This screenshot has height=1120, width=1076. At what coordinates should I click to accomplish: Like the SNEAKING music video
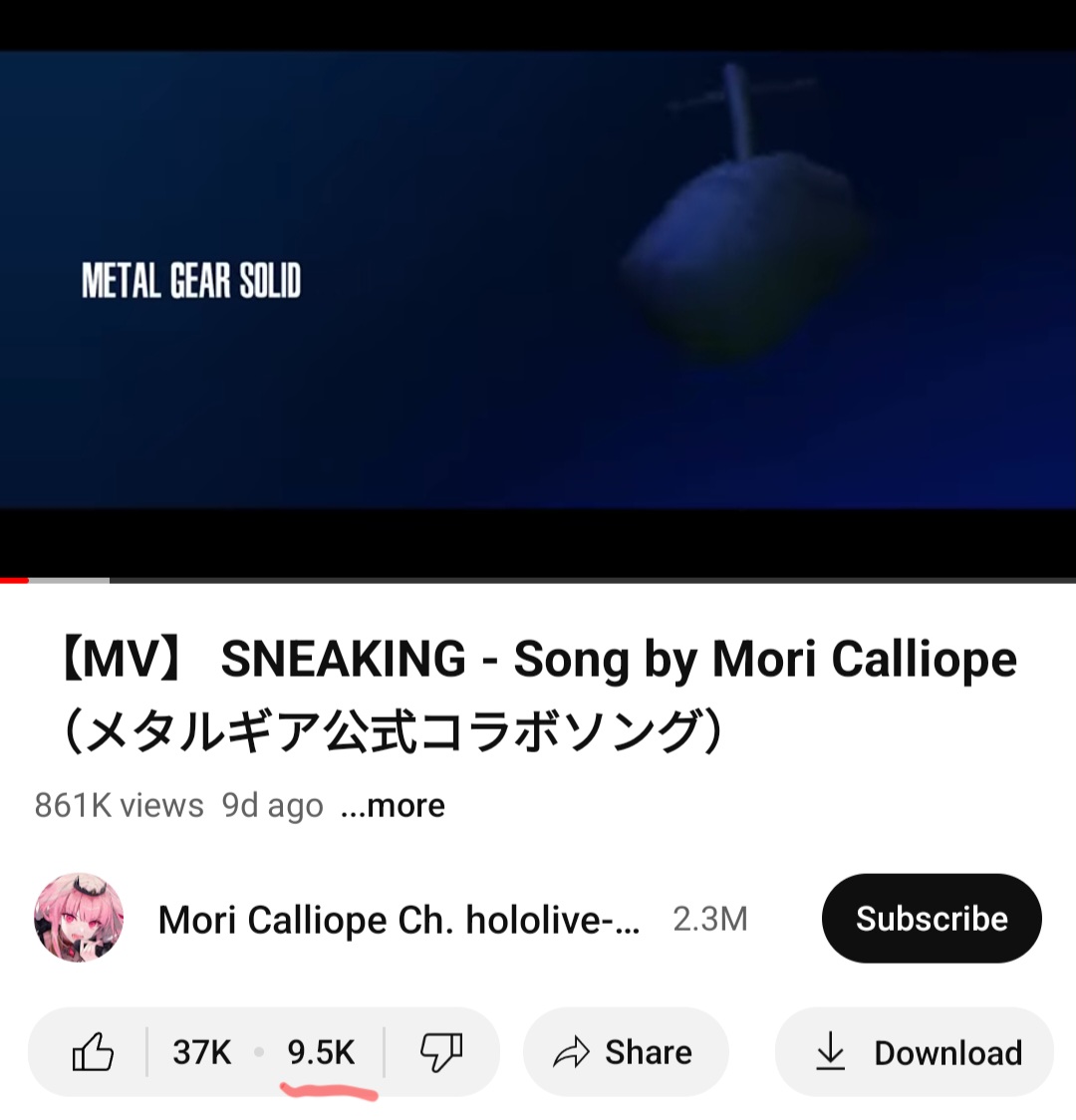tap(94, 1052)
